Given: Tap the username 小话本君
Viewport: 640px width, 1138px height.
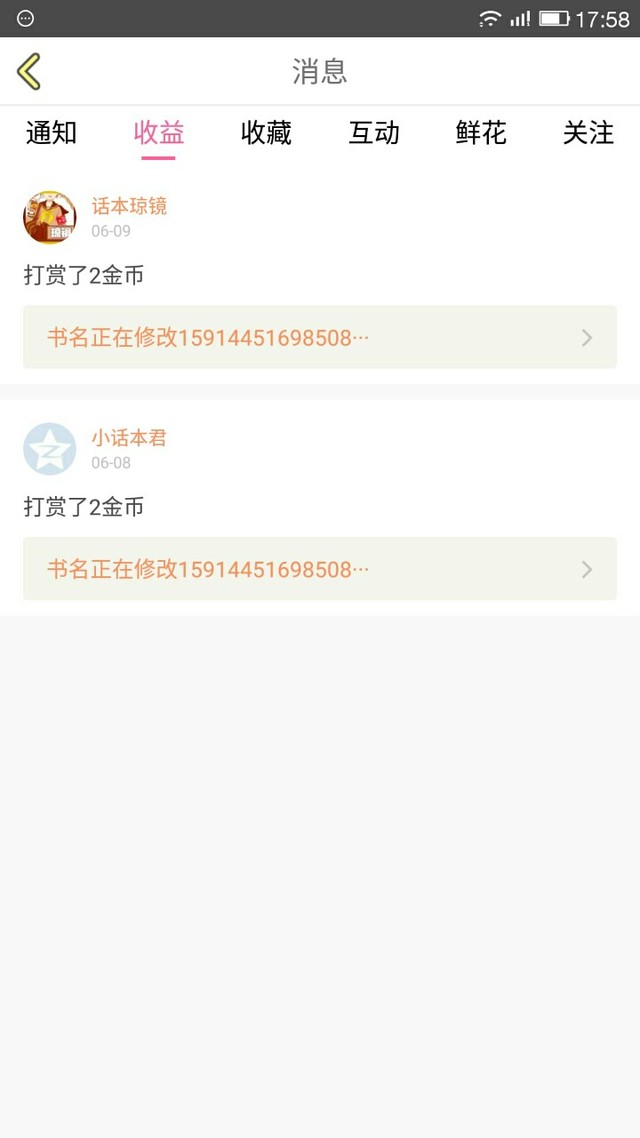Looking at the screenshot, I should [x=129, y=438].
